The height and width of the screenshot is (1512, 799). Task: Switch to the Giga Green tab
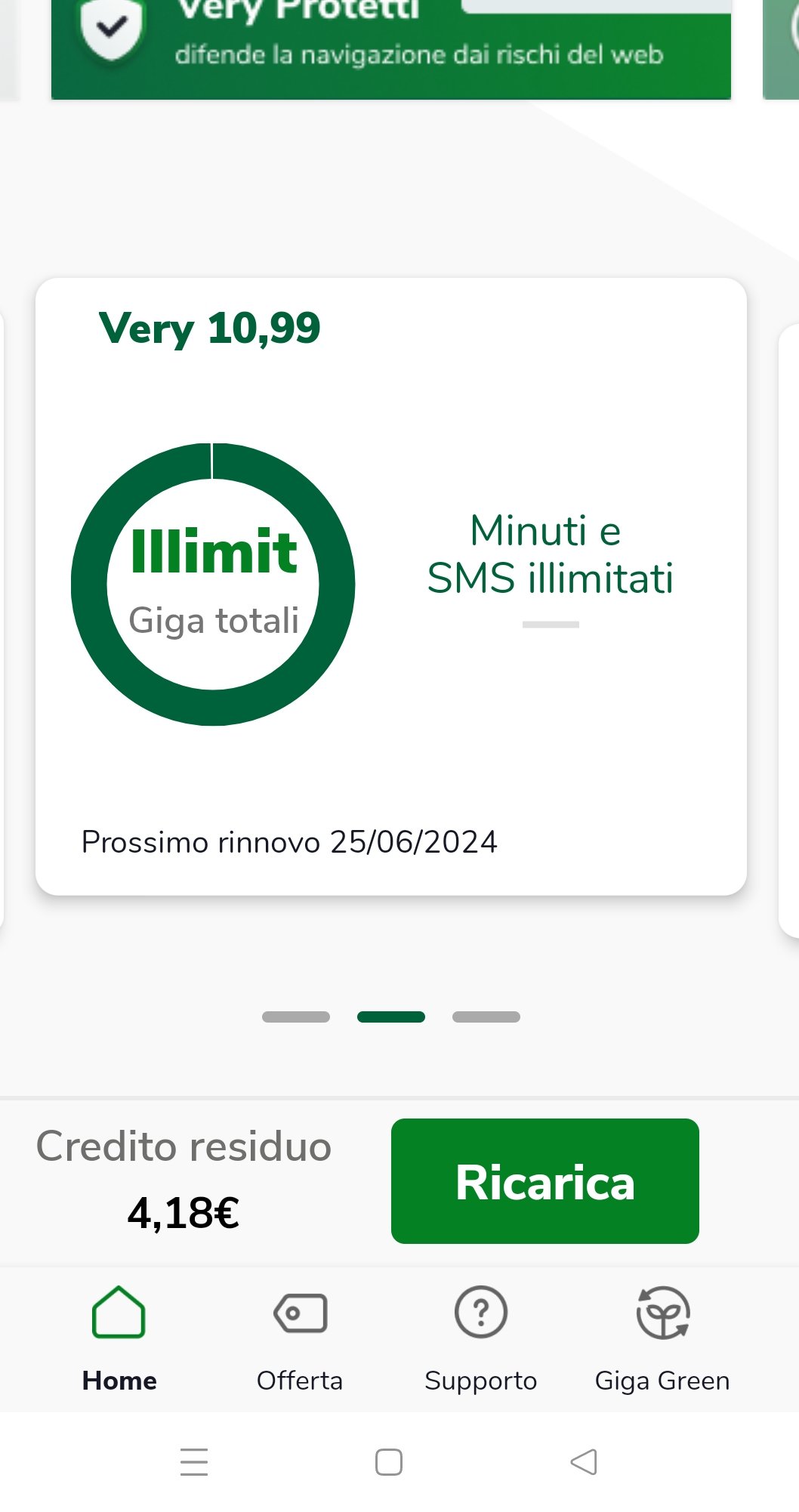662,1338
